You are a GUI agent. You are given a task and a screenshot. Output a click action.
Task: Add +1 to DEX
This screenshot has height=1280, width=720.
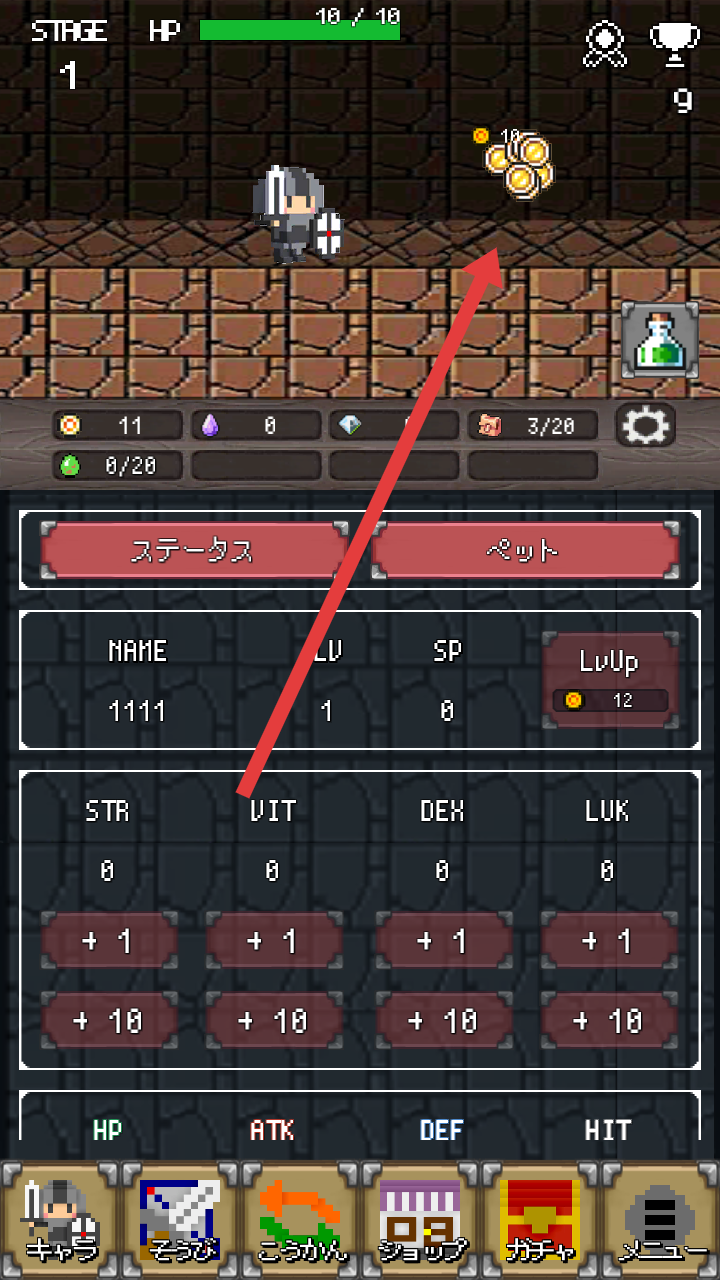(x=443, y=941)
